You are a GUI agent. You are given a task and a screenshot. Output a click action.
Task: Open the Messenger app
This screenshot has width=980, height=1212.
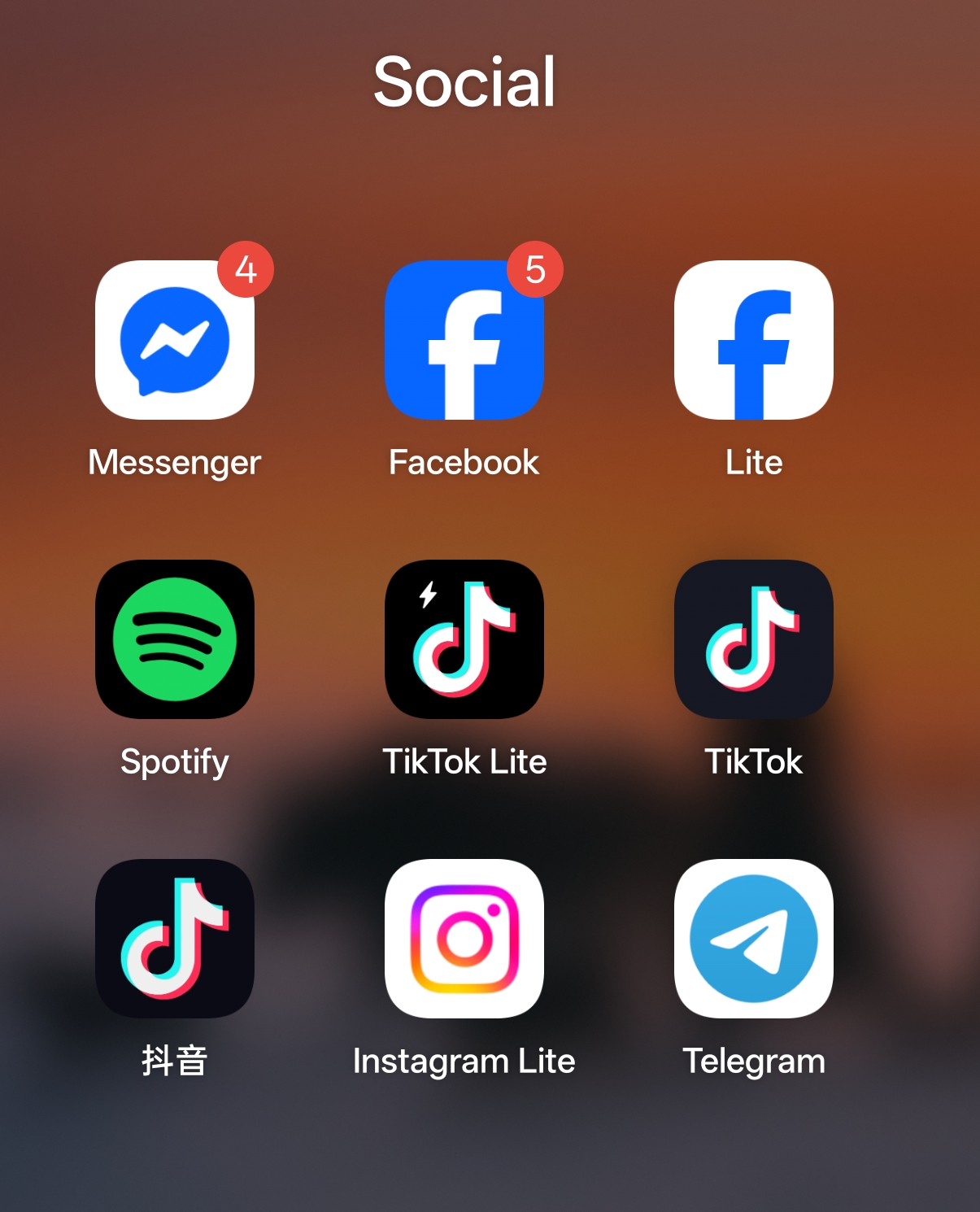click(x=175, y=340)
